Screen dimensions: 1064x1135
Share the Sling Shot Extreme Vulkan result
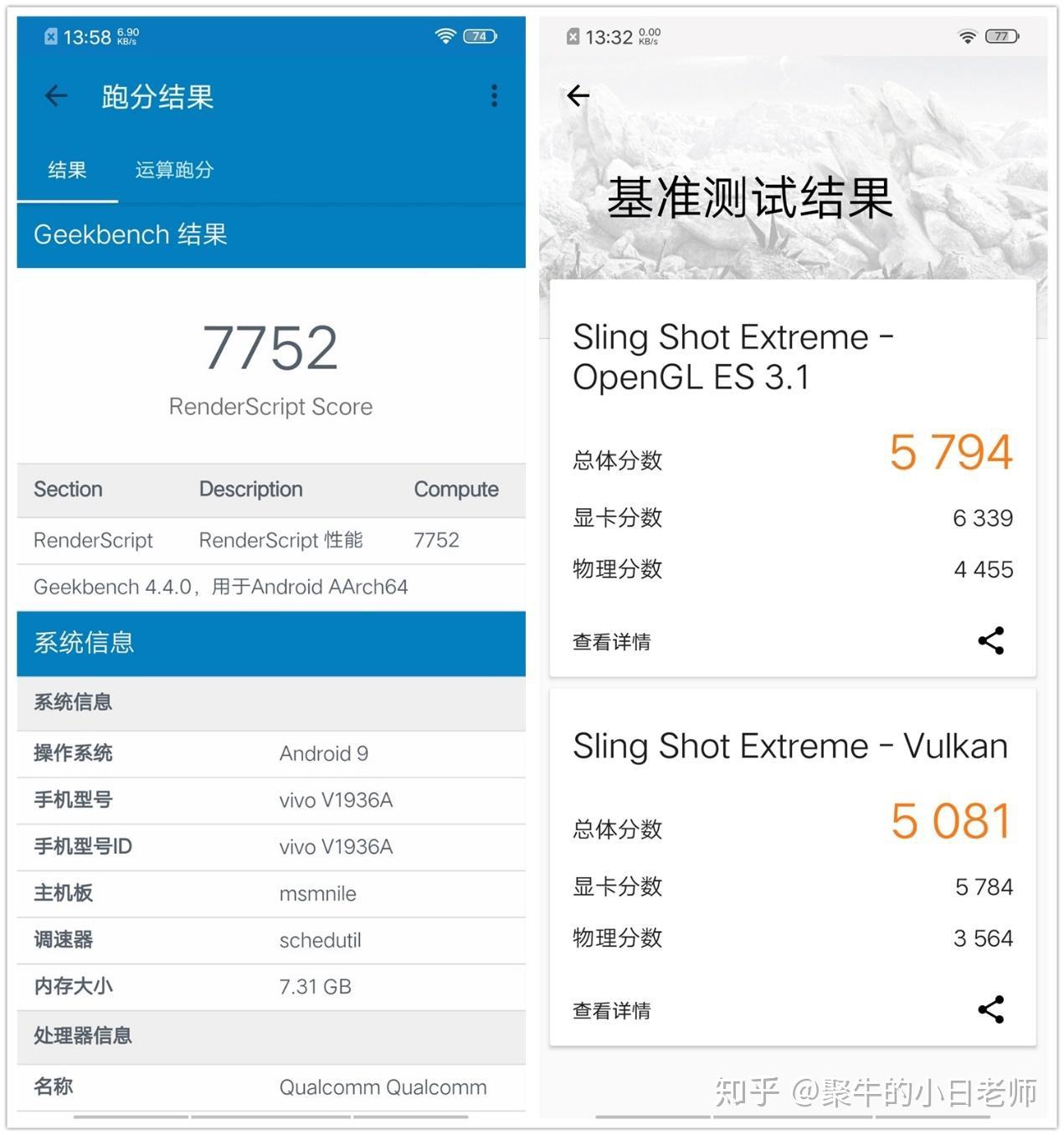[x=991, y=1009]
